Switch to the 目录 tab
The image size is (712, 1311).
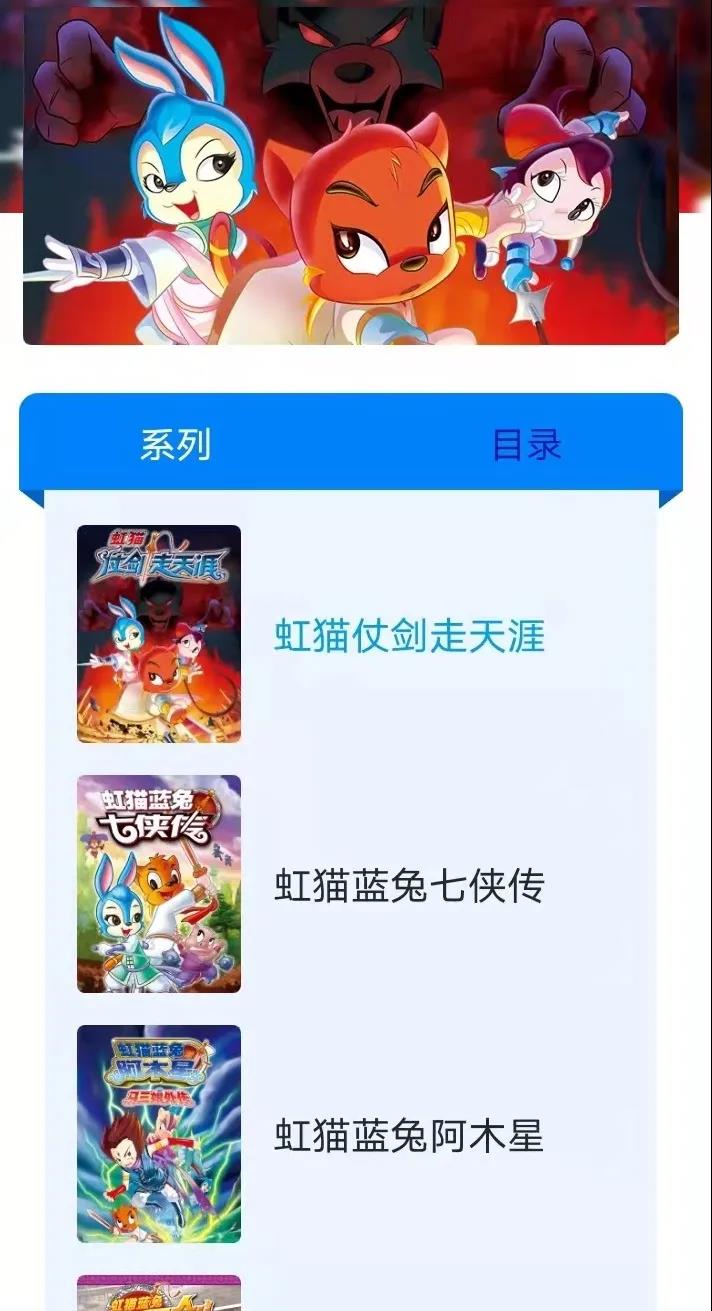point(527,445)
